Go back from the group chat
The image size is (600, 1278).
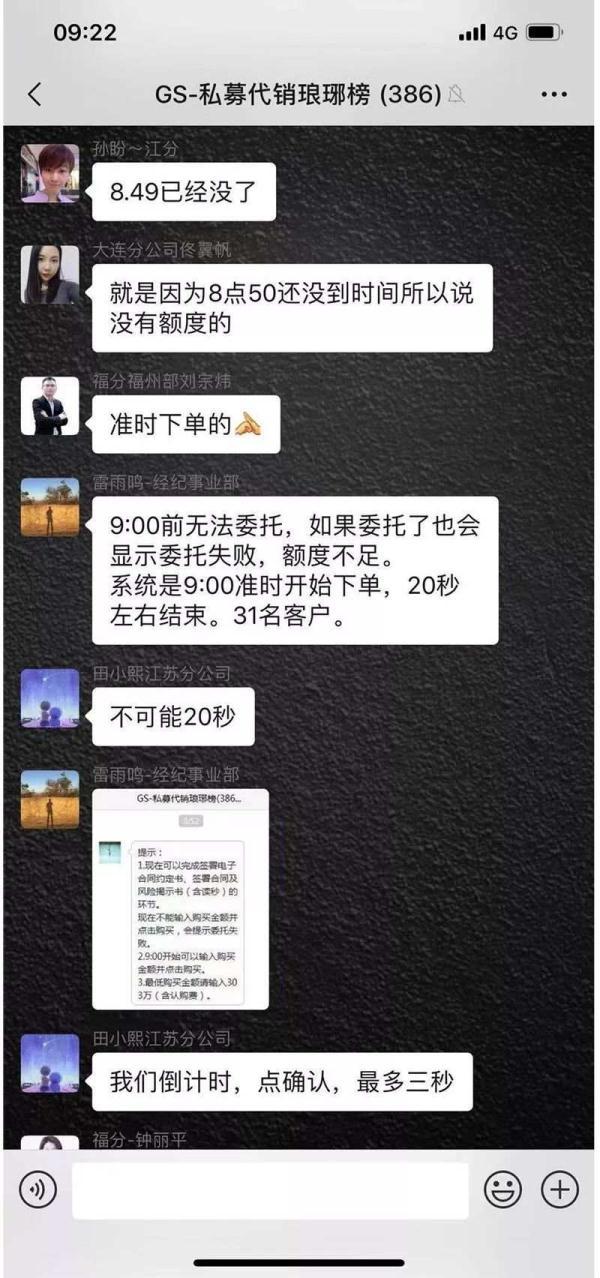pyautogui.click(x=35, y=94)
